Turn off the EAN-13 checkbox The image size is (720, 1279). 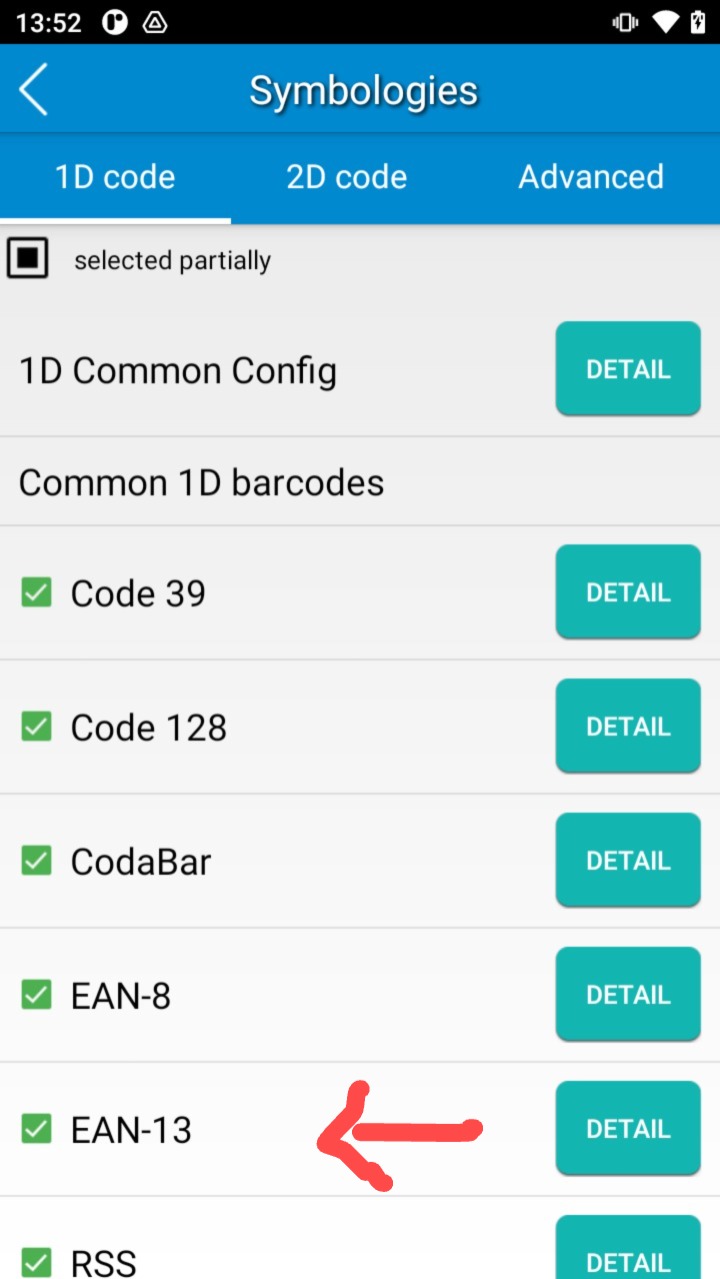[37, 1129]
